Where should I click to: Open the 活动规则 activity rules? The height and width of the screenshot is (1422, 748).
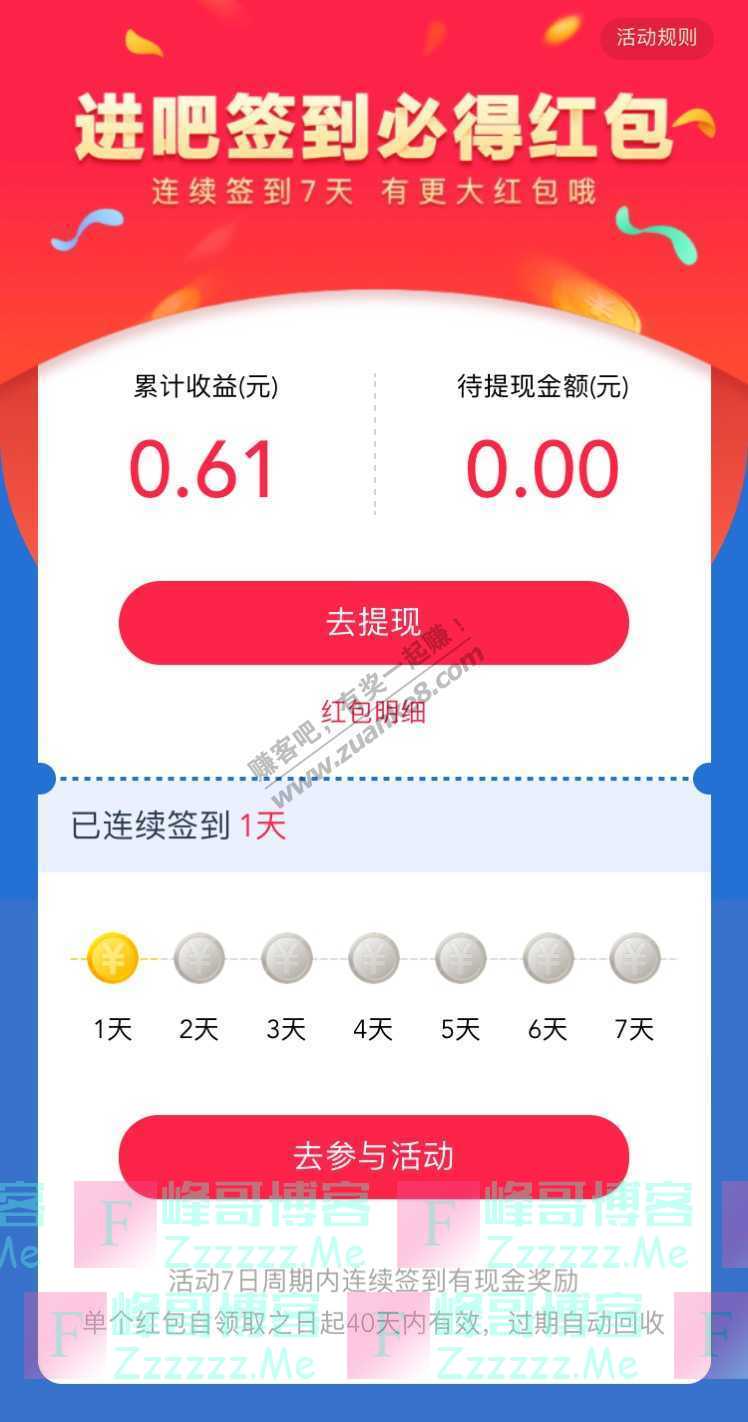[656, 38]
